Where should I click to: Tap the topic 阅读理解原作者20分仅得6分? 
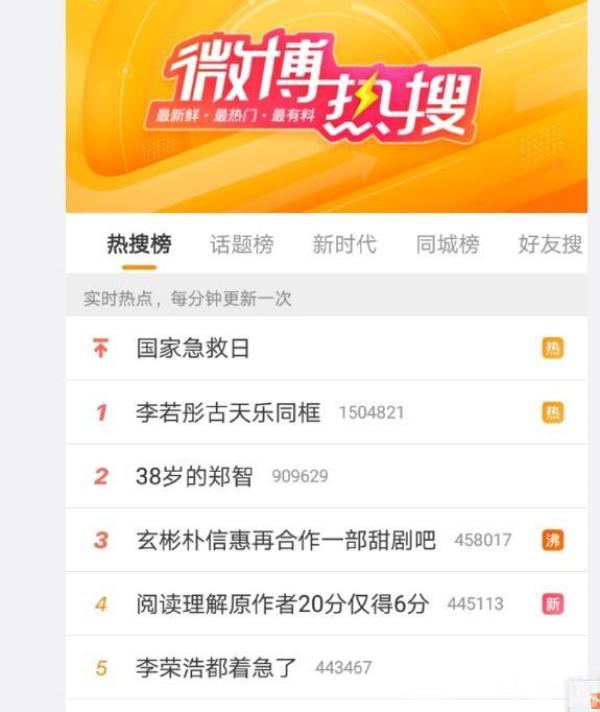point(282,604)
